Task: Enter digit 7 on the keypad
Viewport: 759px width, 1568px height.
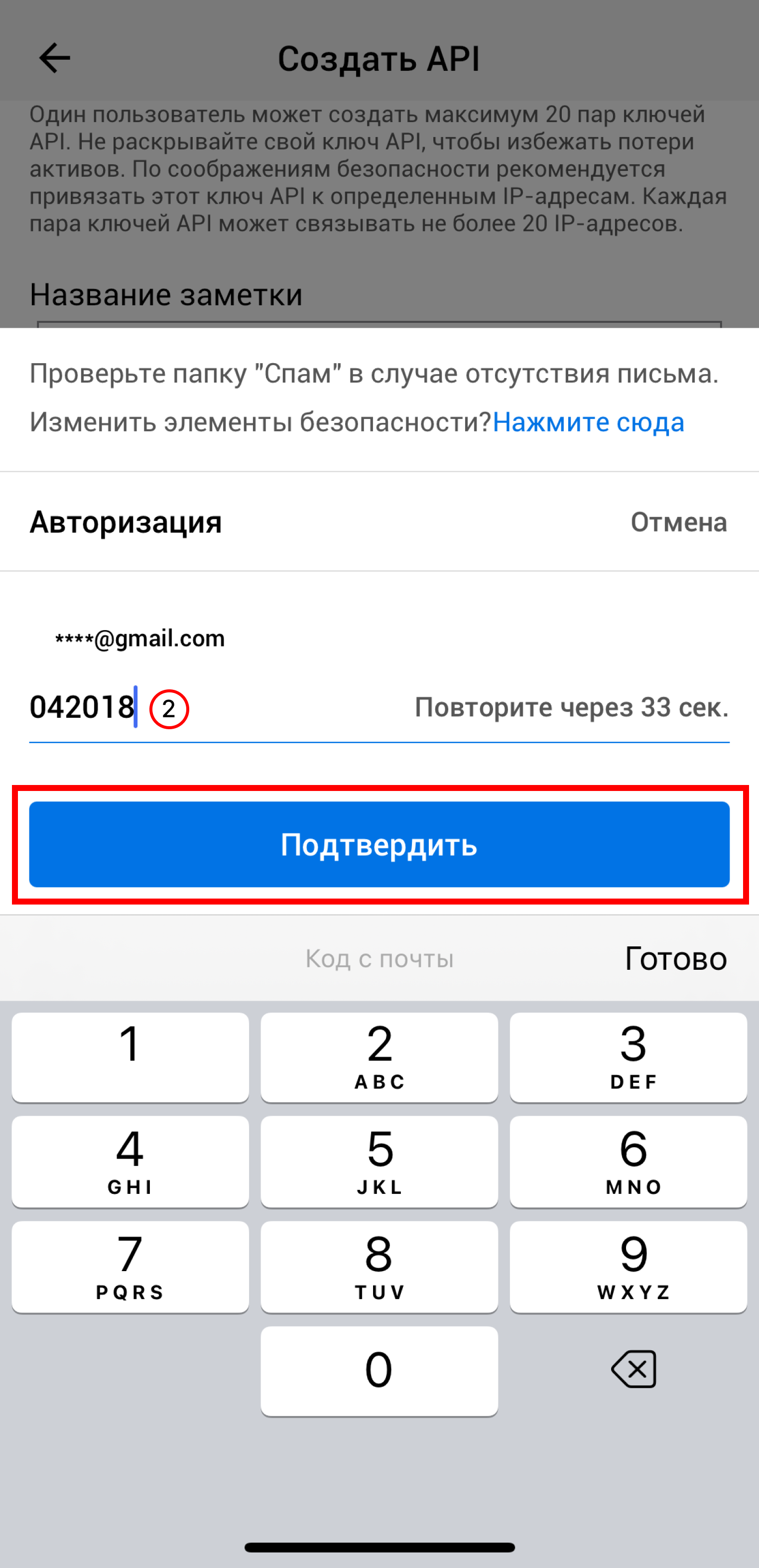Action: coord(130,1266)
